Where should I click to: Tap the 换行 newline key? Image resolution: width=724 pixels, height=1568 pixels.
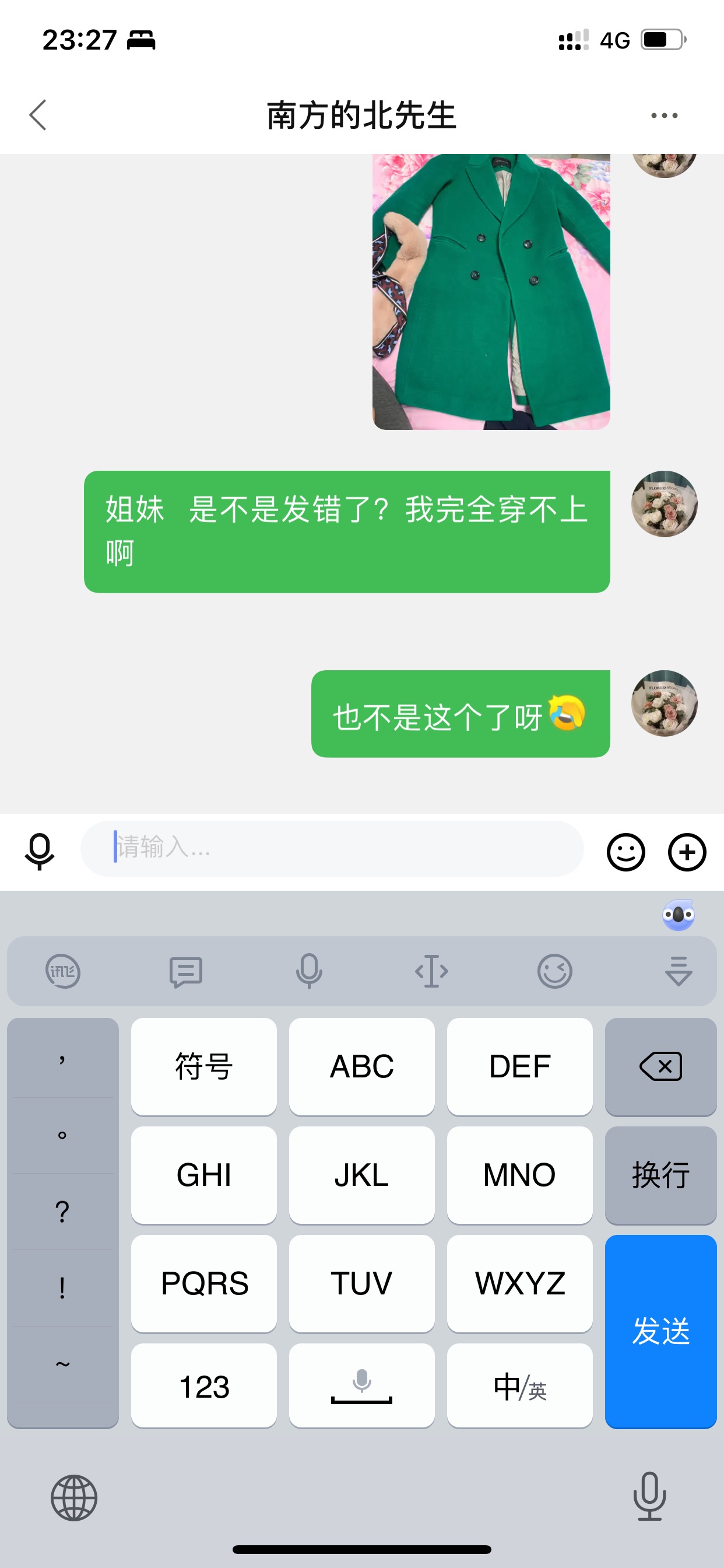tap(660, 1175)
